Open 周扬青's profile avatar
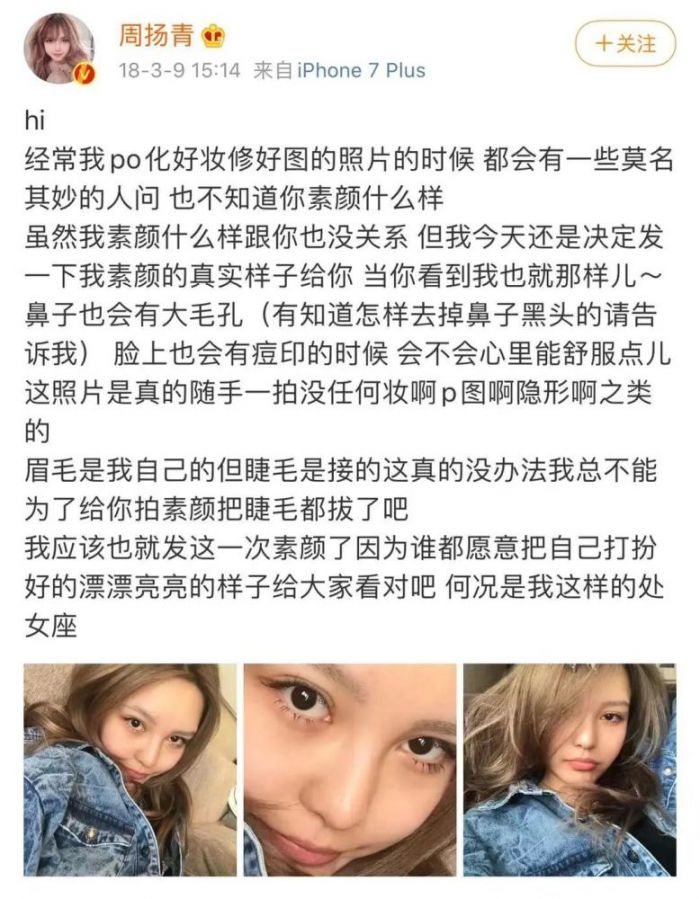700x899 pixels. tap(60, 47)
